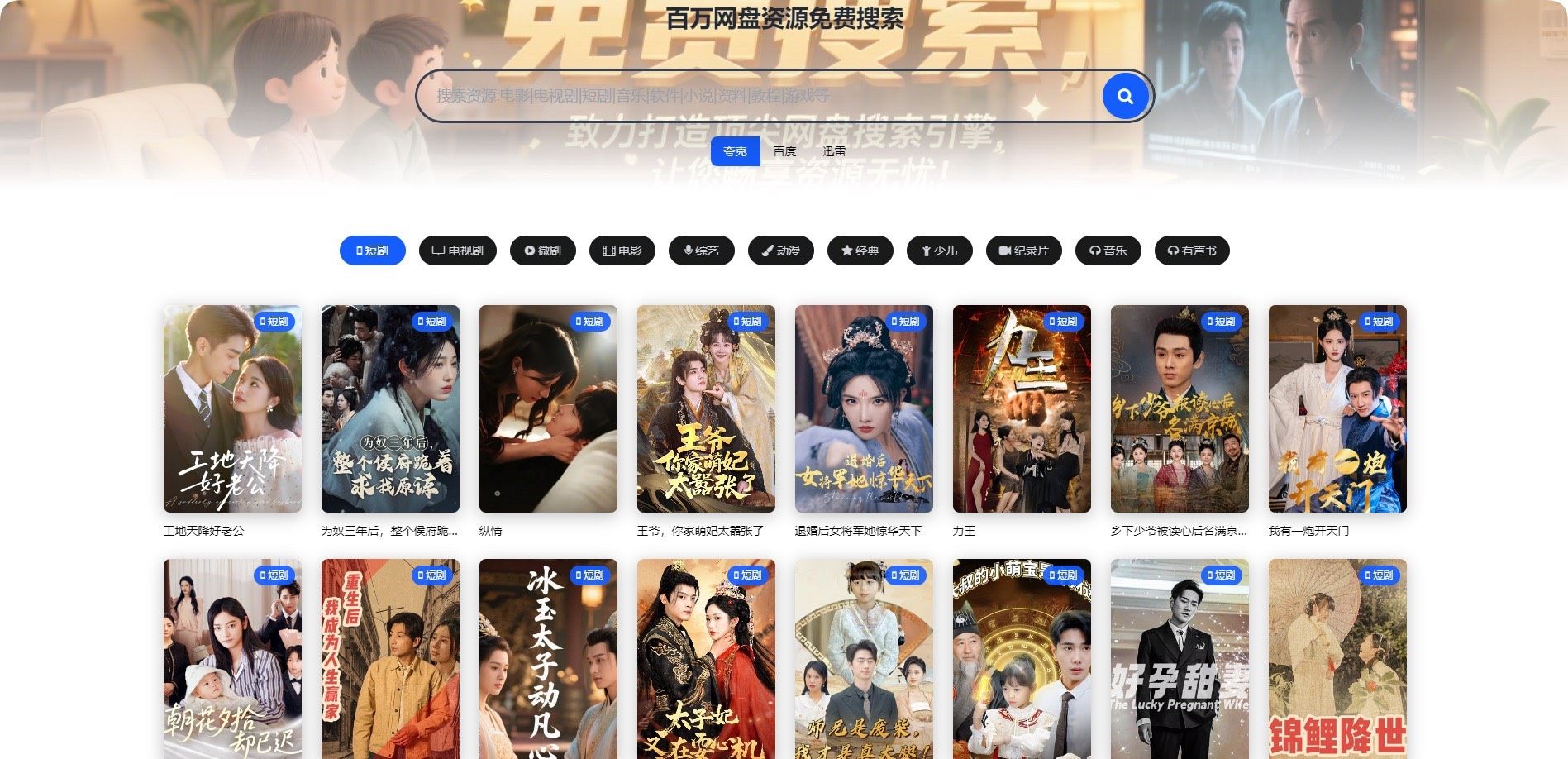
Task: Select the 电视剧 category chip
Action: point(457,251)
